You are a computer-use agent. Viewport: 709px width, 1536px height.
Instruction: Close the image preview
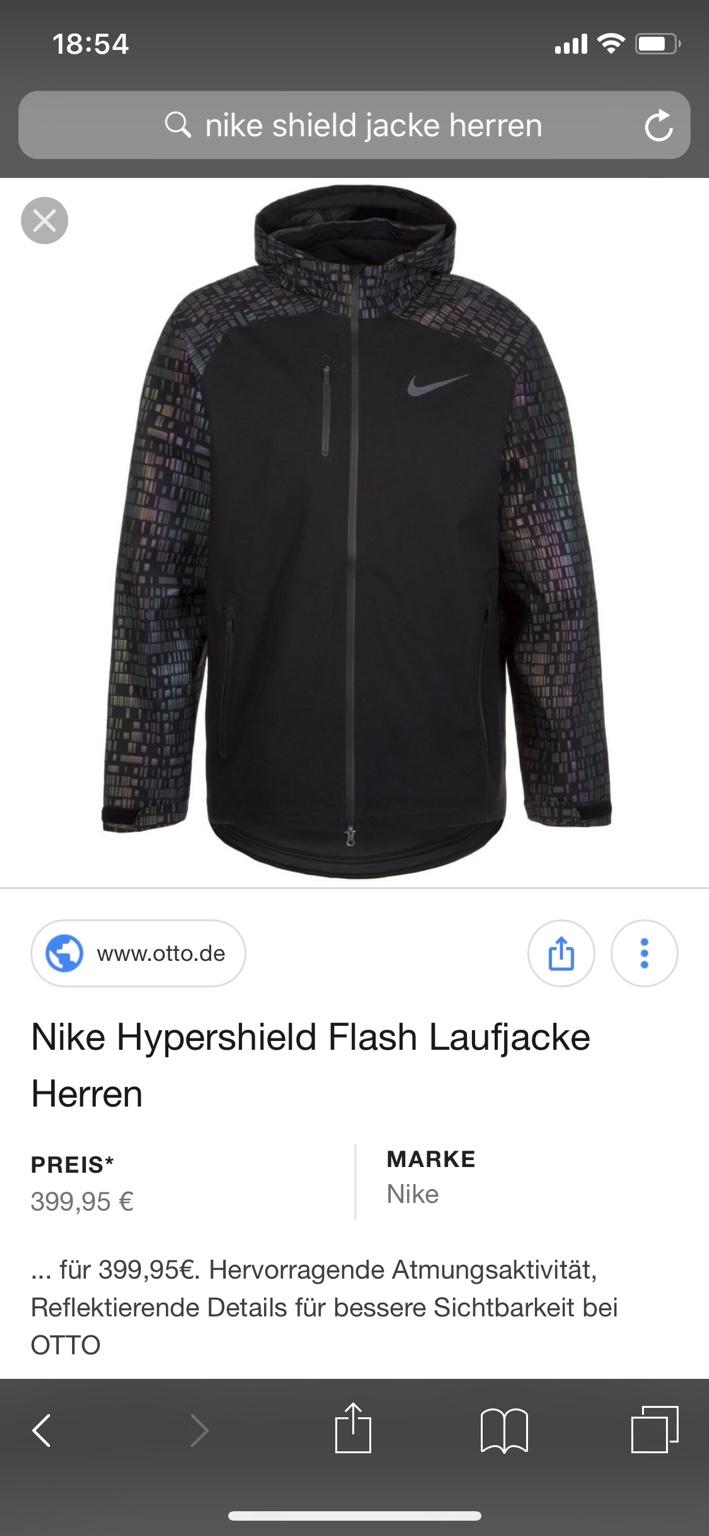pyautogui.click(x=45, y=221)
